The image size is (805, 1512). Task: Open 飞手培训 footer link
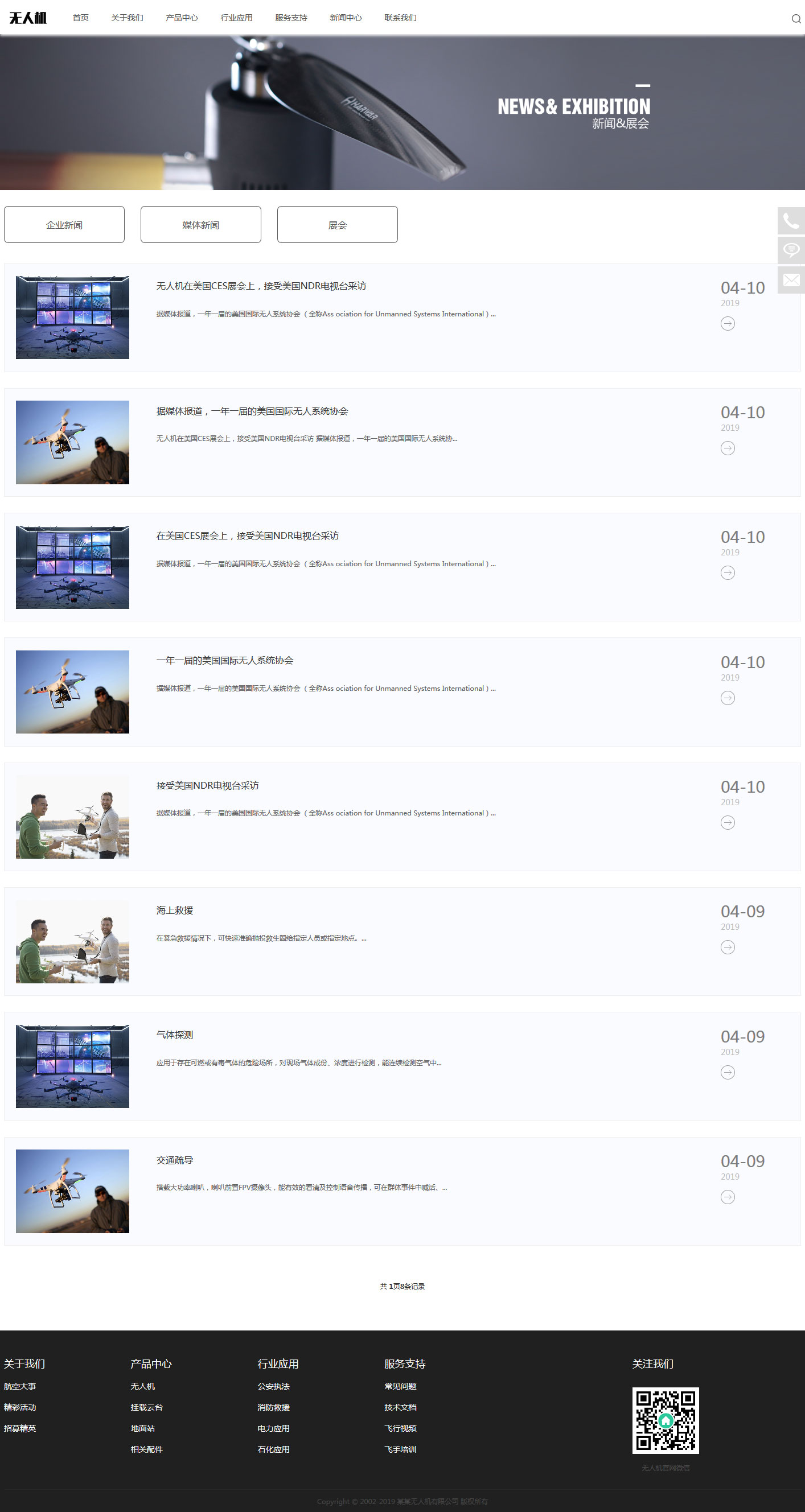point(400,1449)
